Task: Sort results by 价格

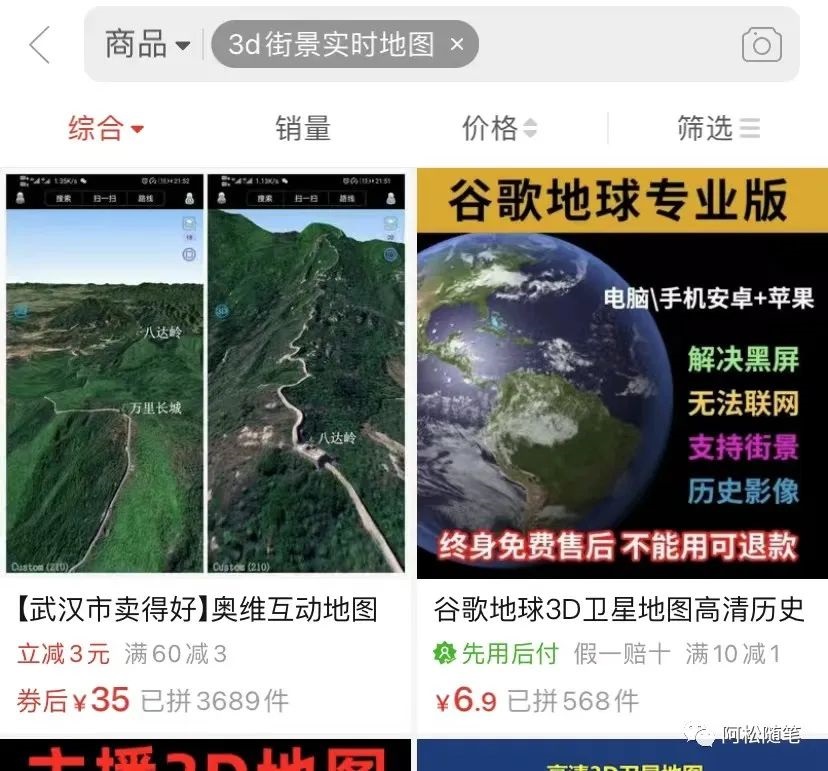Action: [499, 128]
